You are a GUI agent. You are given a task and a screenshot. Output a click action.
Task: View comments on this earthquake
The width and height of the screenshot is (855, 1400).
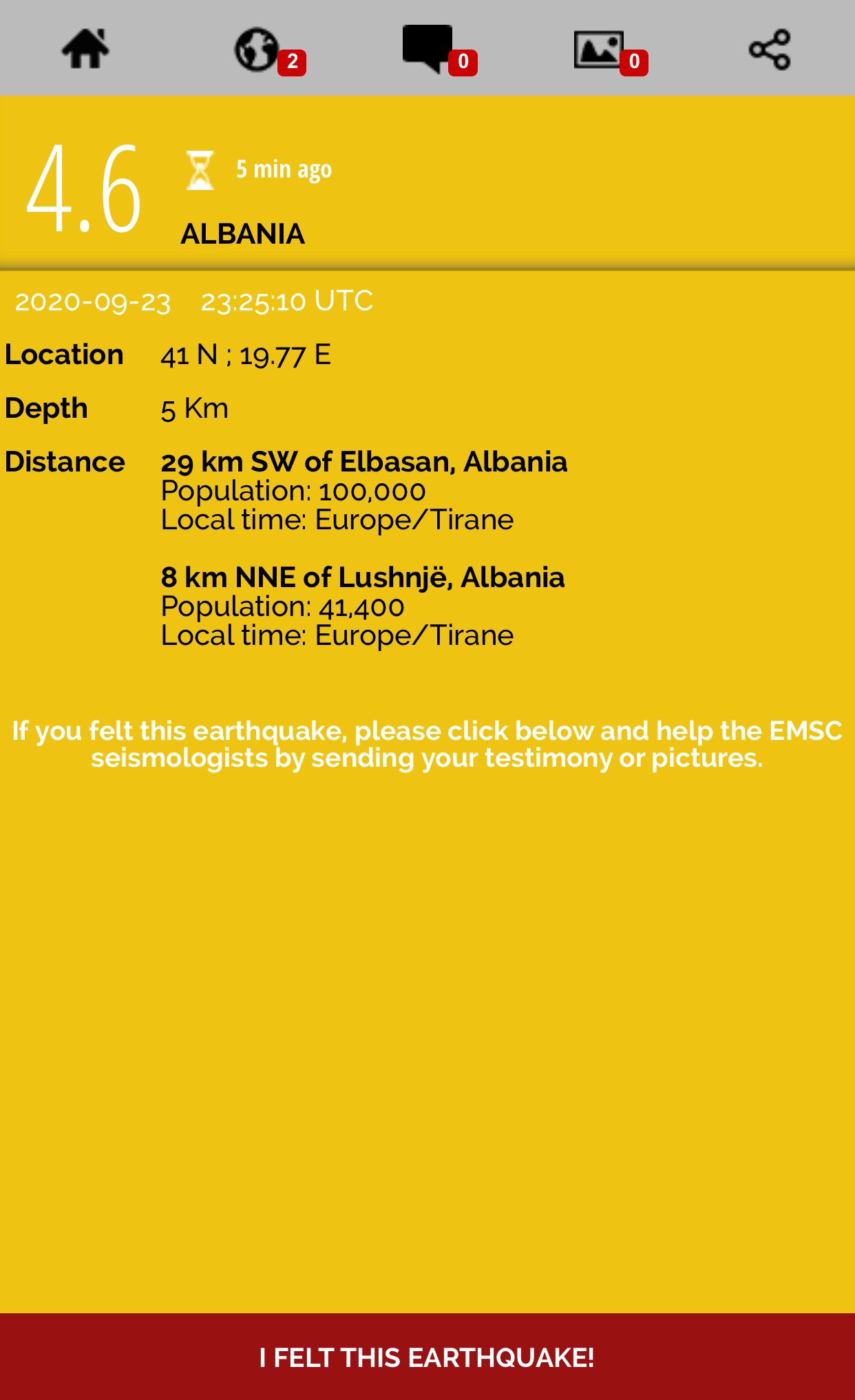point(427,49)
